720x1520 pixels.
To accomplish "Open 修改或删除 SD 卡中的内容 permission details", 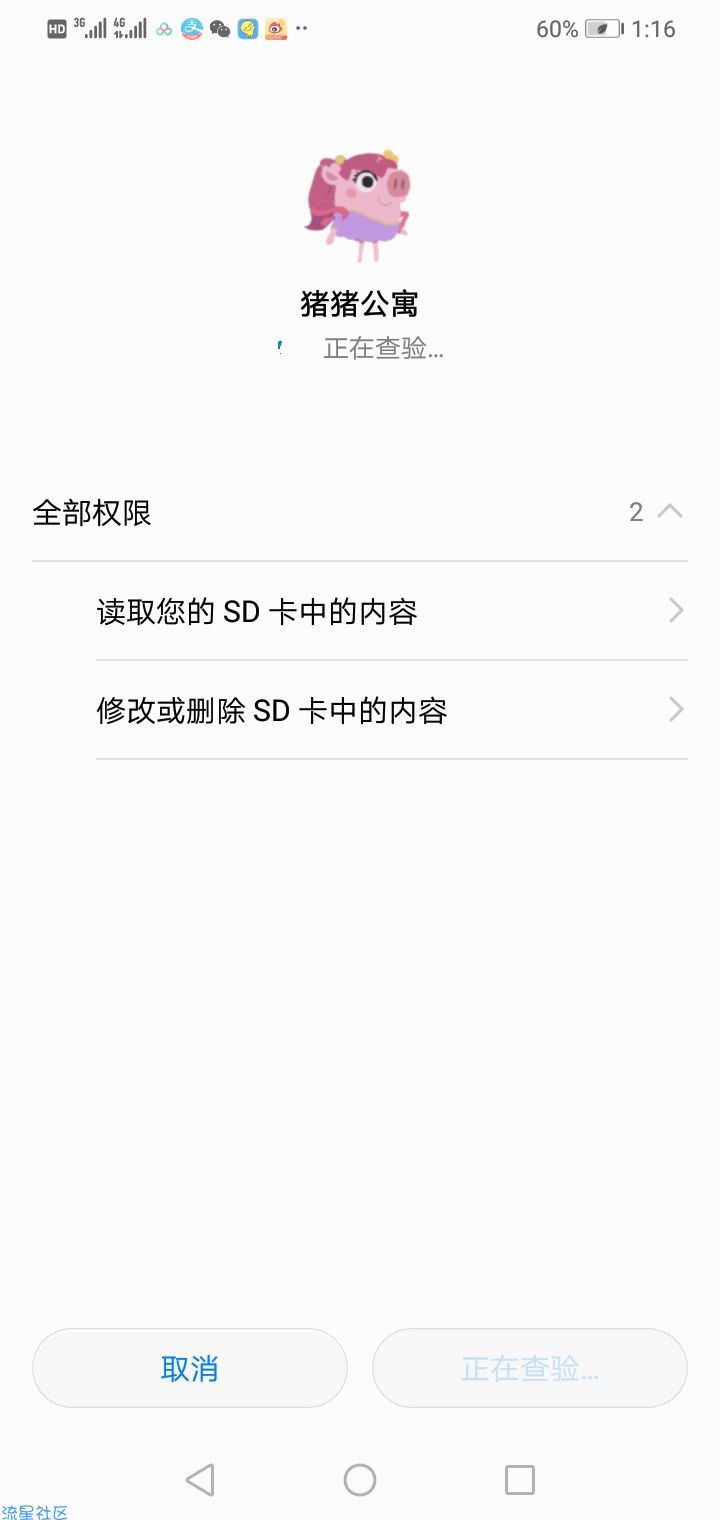I will tap(390, 710).
